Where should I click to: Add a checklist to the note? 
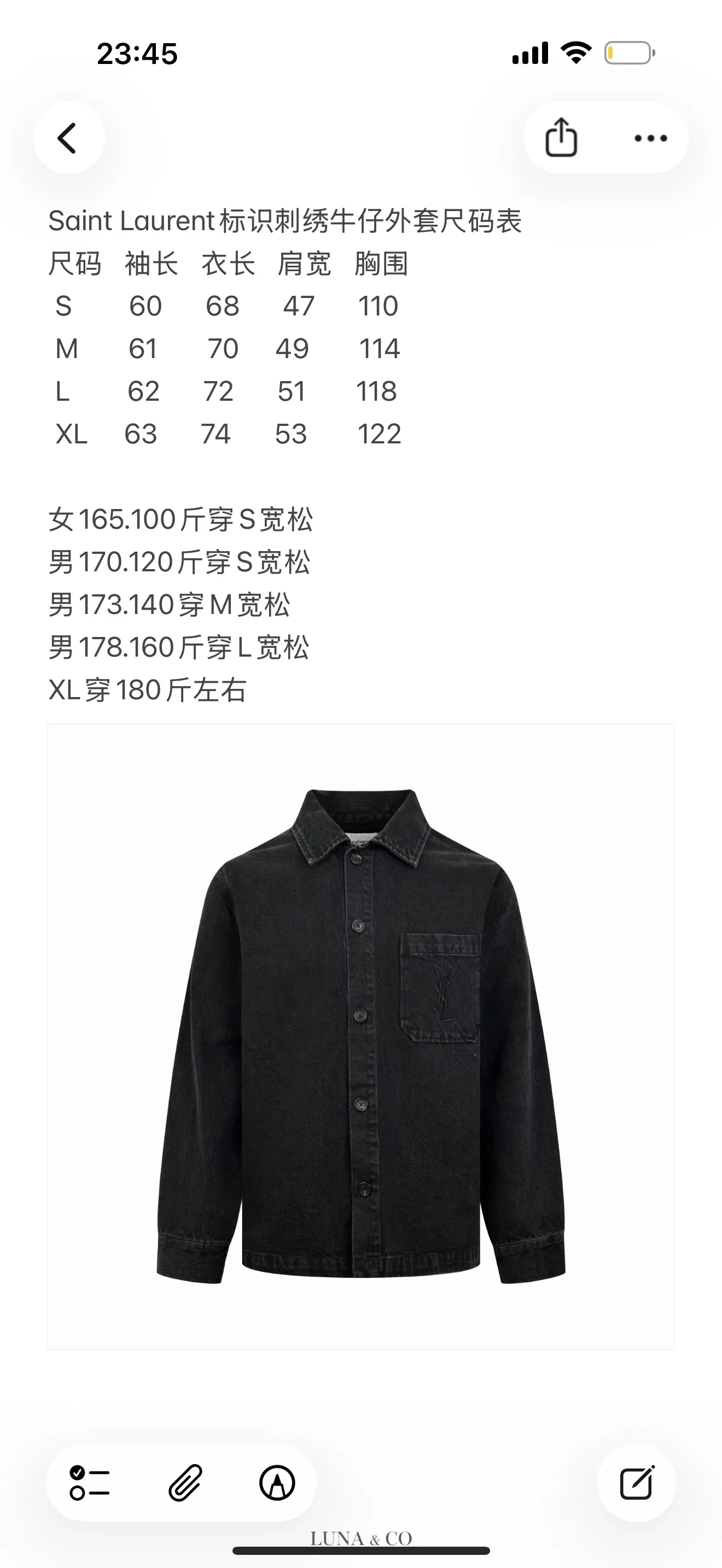(x=90, y=1482)
